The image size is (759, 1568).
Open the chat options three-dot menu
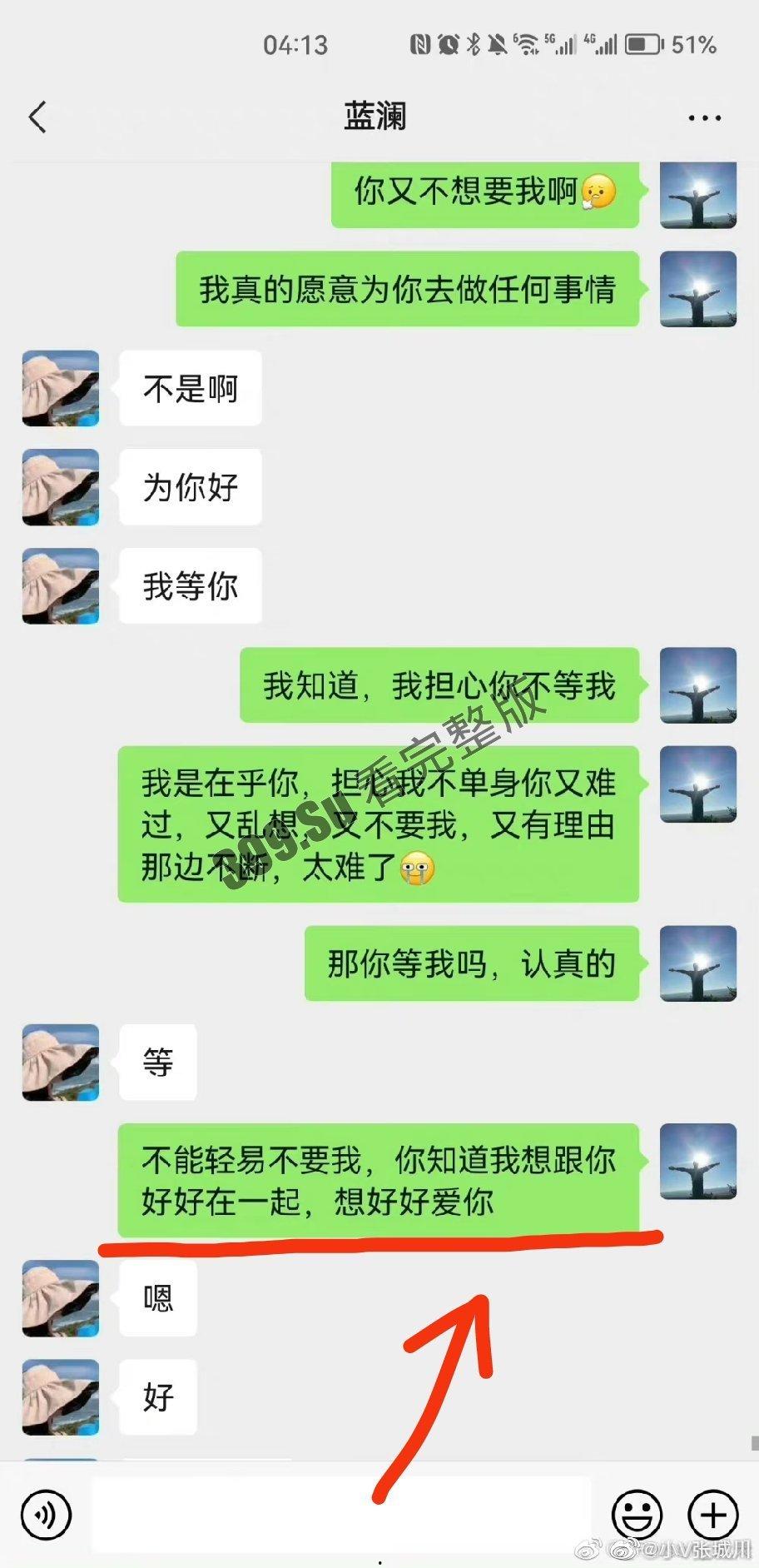coord(703,117)
